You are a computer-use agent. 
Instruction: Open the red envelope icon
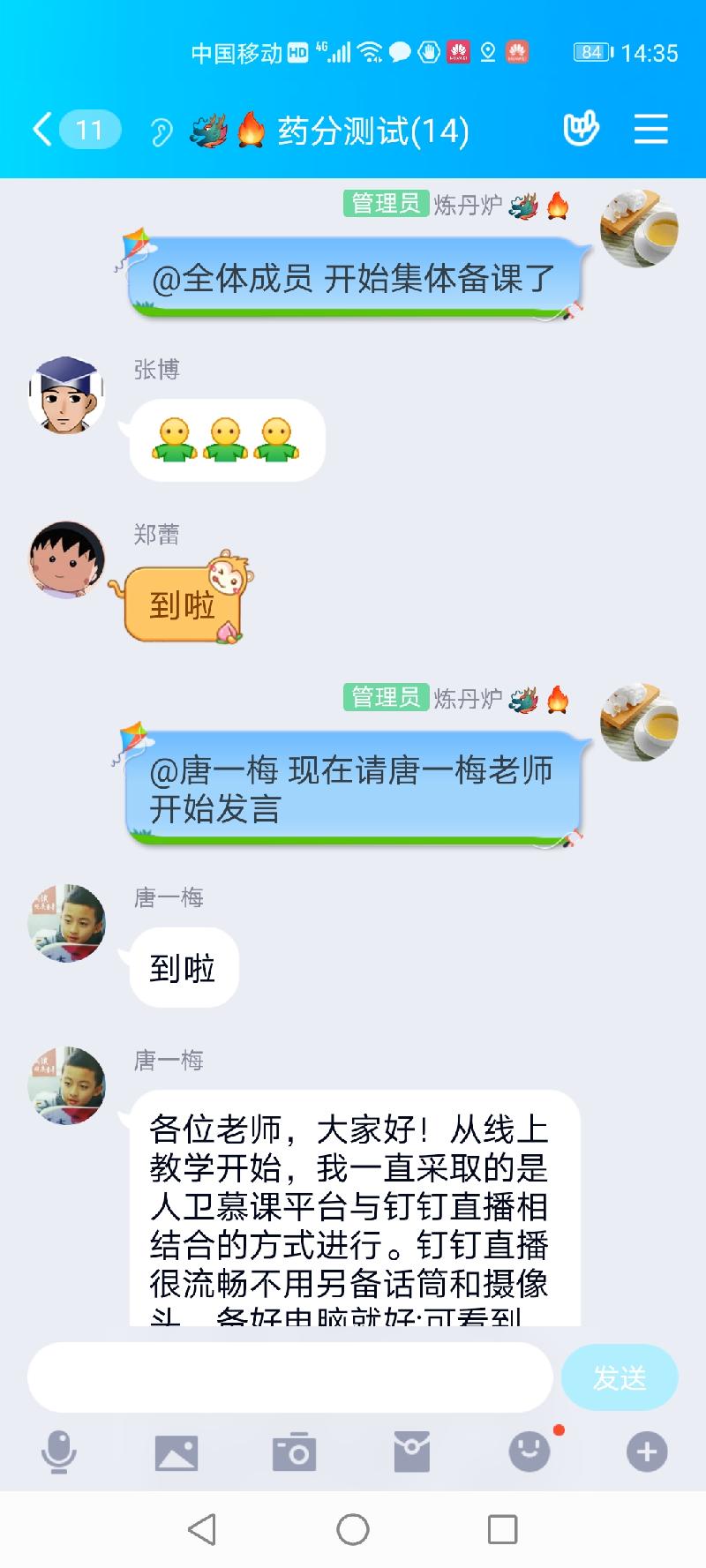[411, 1452]
